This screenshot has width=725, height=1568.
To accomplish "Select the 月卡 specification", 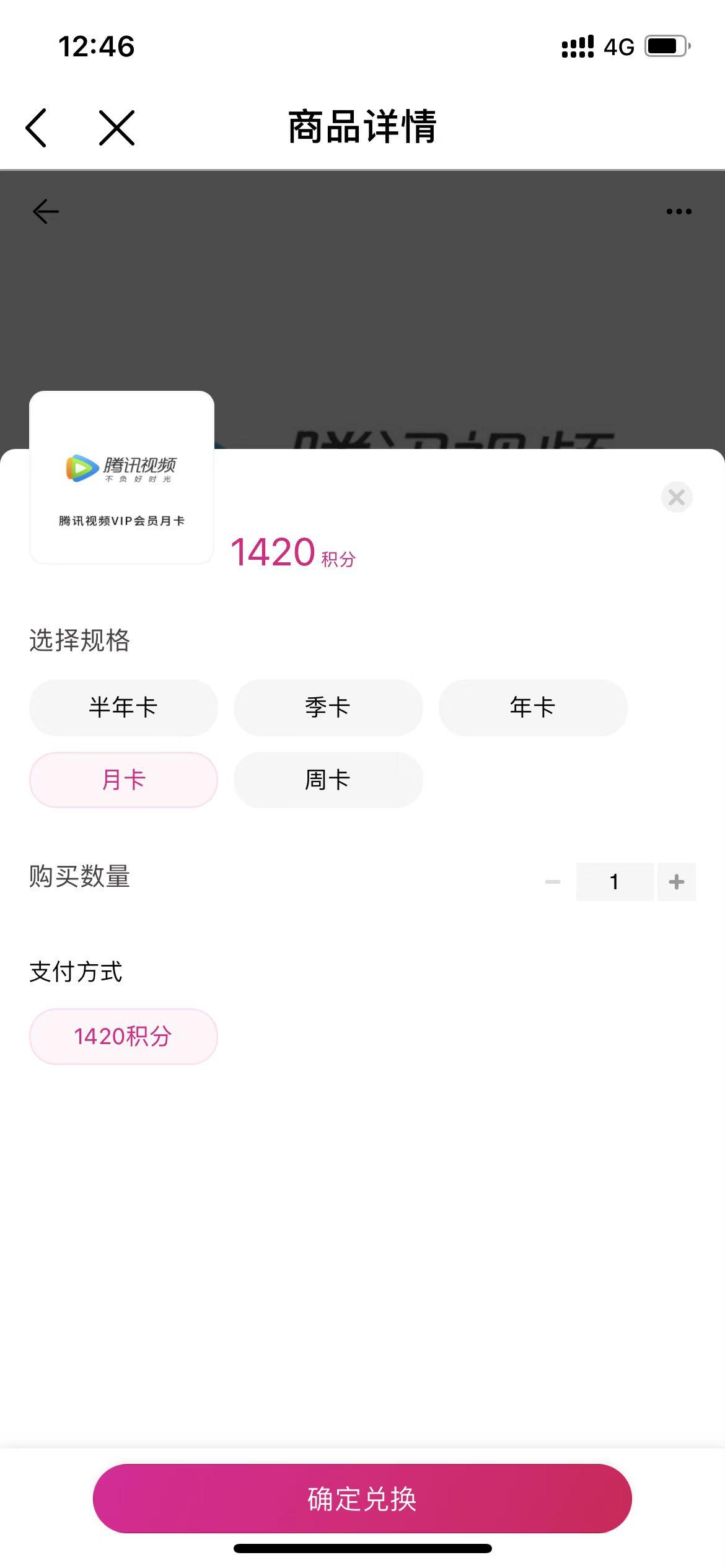I will coord(123,780).
